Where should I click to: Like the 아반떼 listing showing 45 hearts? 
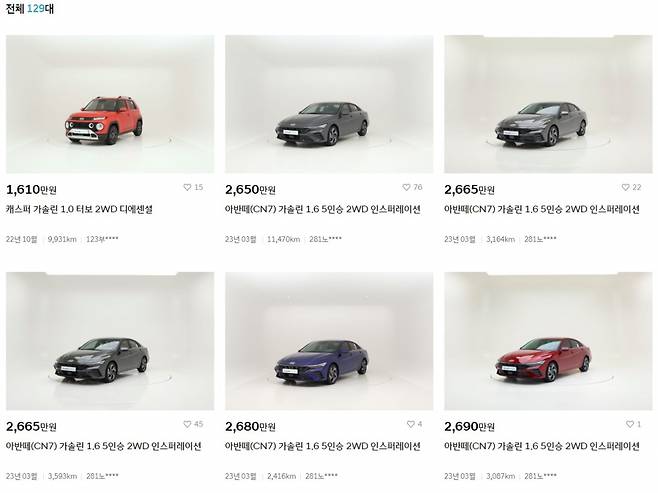point(187,424)
